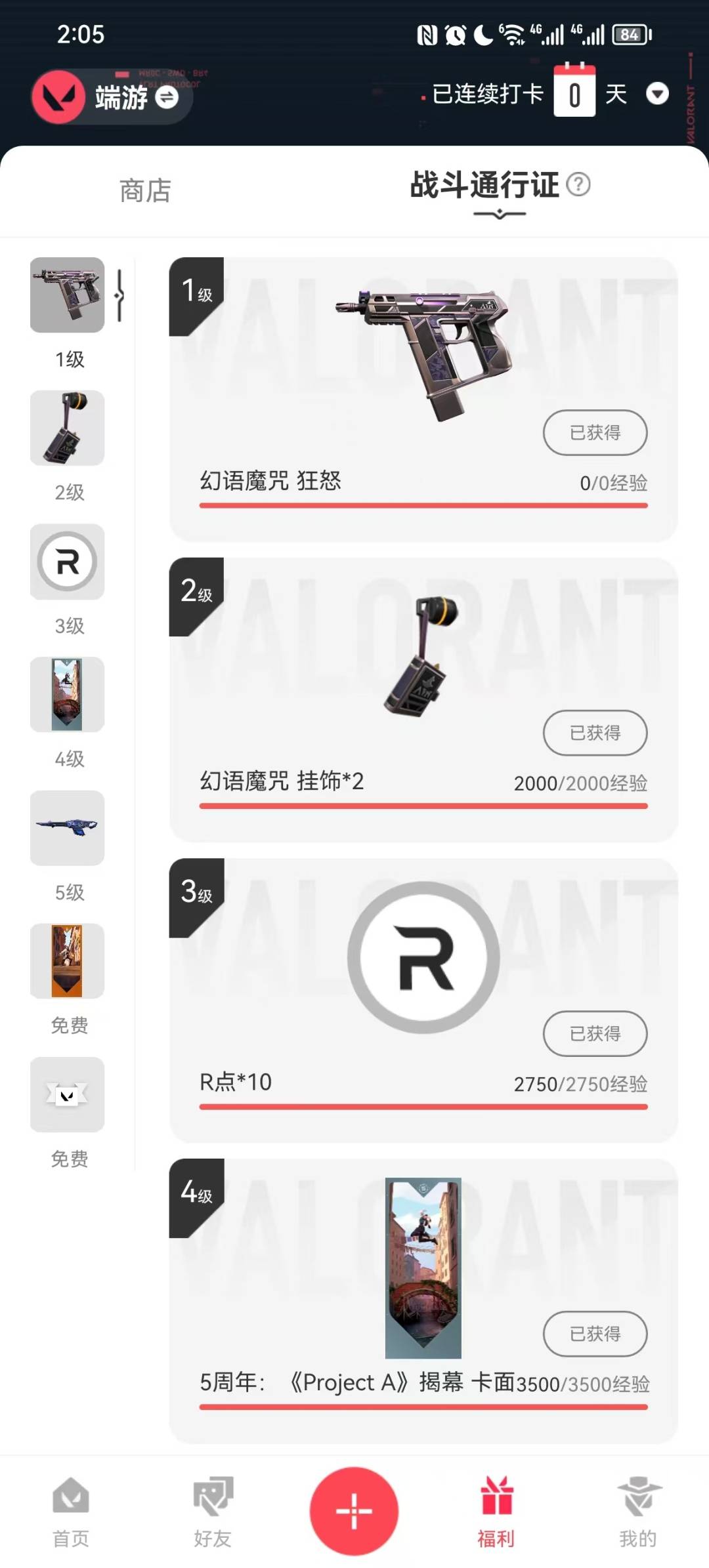
Task: Select the orange card 免费 reward thumbnail
Action: click(x=67, y=961)
